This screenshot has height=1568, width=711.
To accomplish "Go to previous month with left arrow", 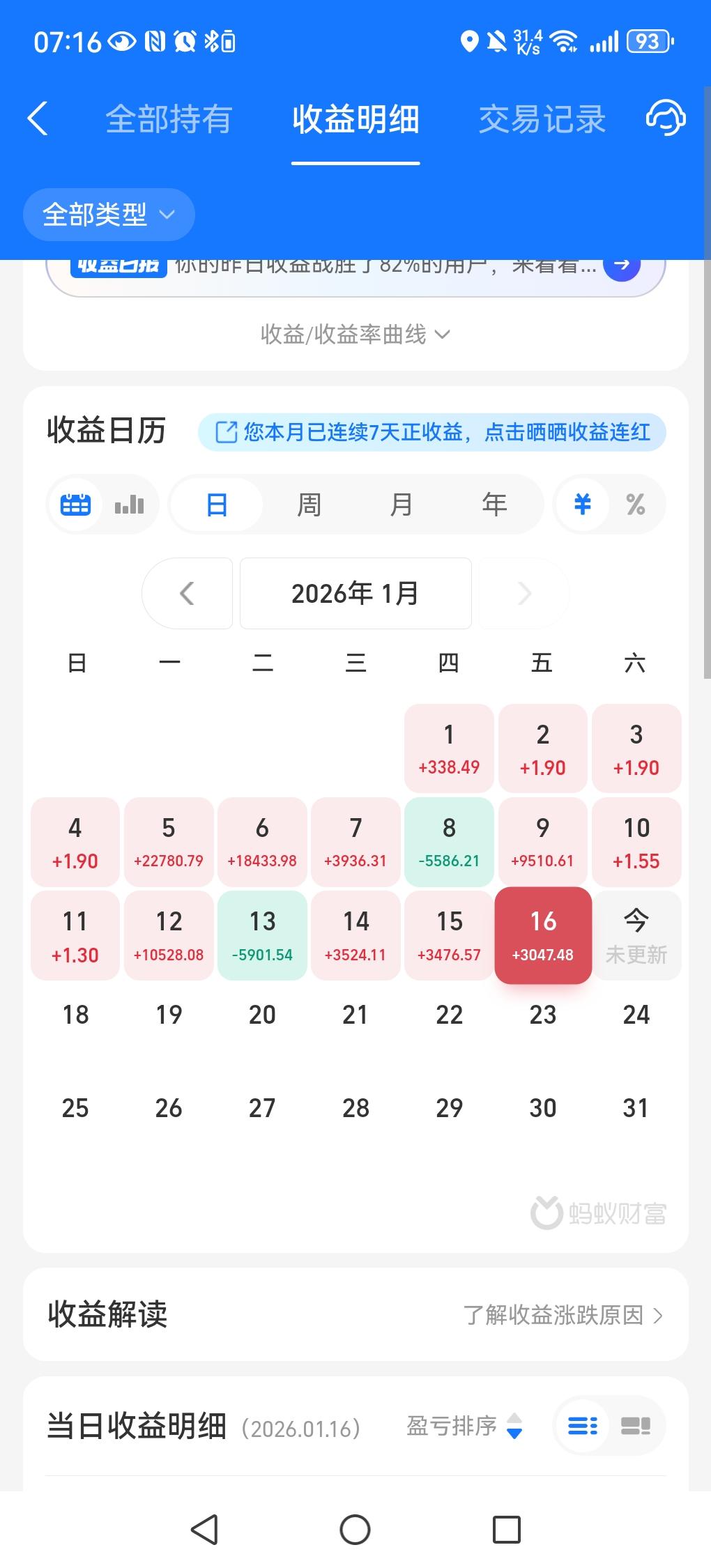I will pos(187,593).
